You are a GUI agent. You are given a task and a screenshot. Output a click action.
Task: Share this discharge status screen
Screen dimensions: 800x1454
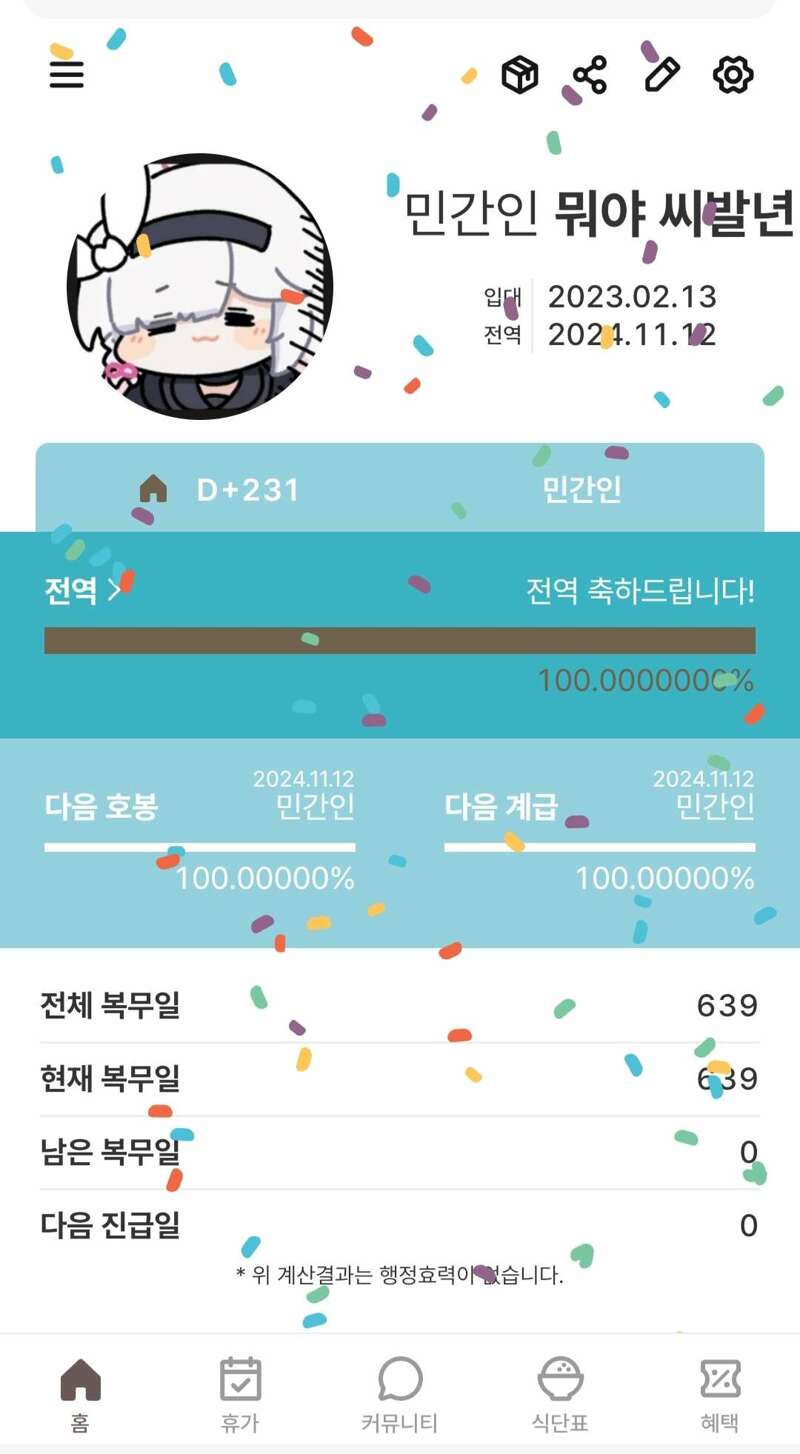(x=590, y=74)
